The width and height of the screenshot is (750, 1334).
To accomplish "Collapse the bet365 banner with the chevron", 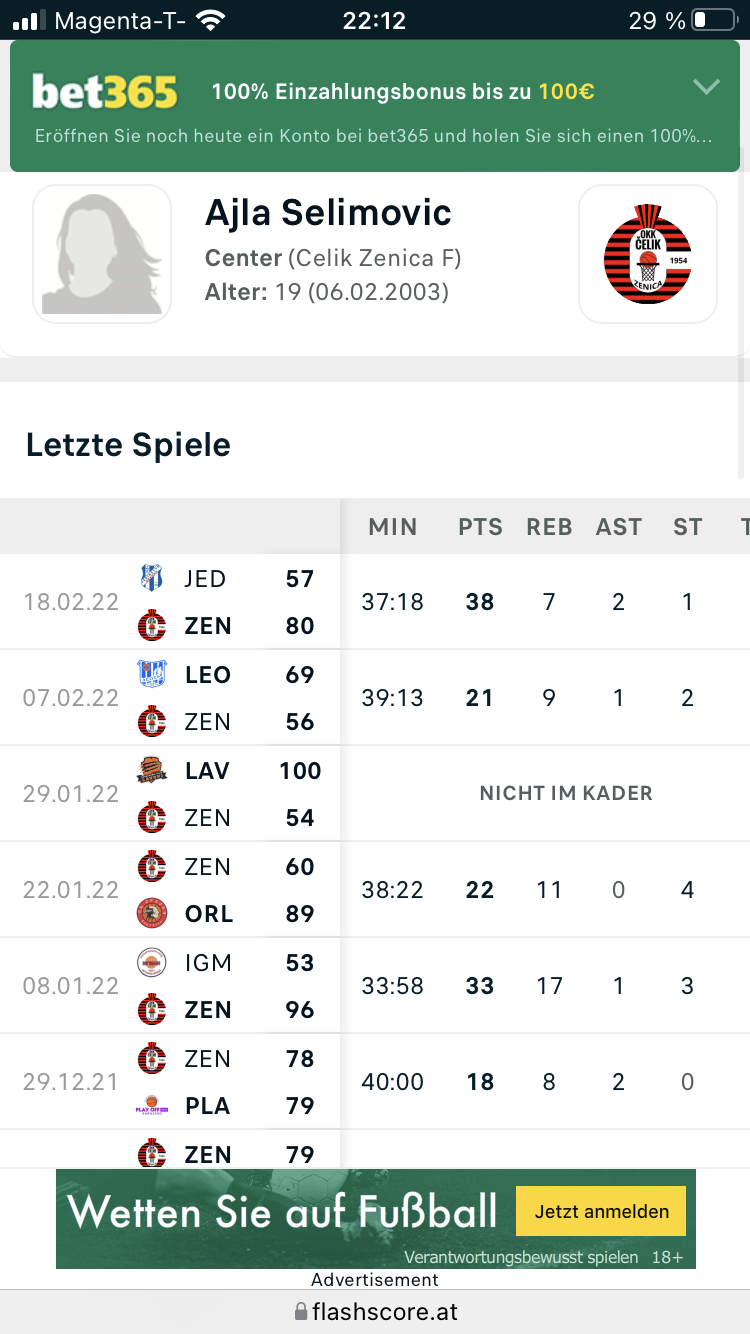I will point(706,88).
